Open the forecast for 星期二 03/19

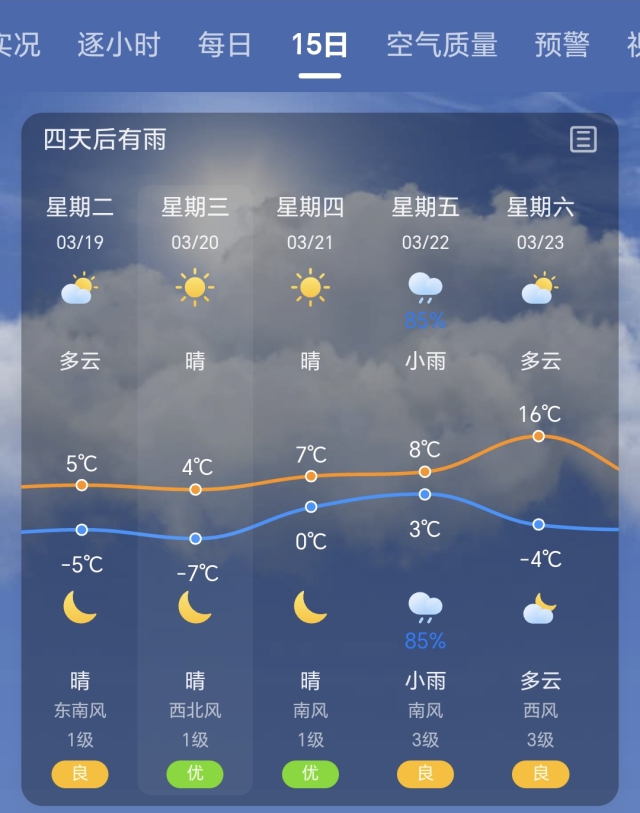point(80,224)
